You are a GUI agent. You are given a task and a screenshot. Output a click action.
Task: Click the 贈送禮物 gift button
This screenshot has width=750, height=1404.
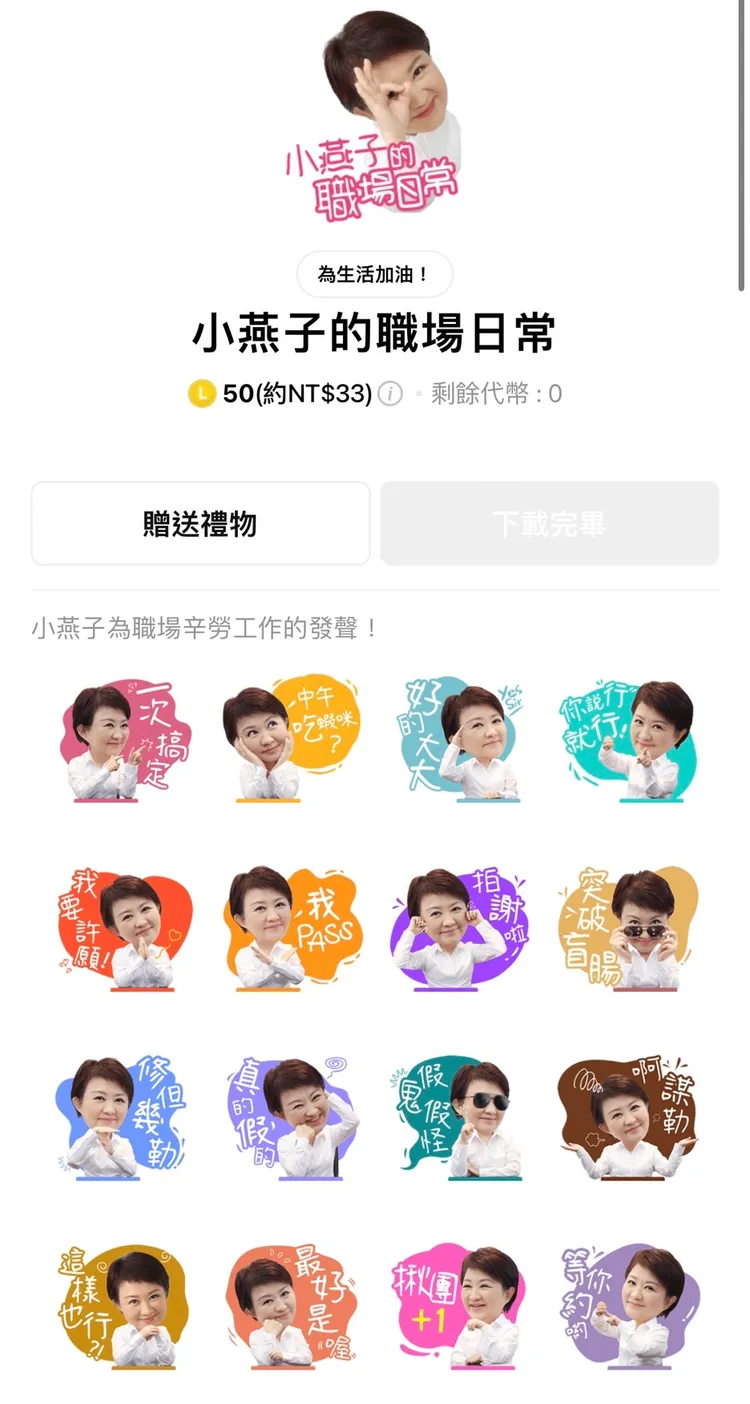tap(200, 523)
